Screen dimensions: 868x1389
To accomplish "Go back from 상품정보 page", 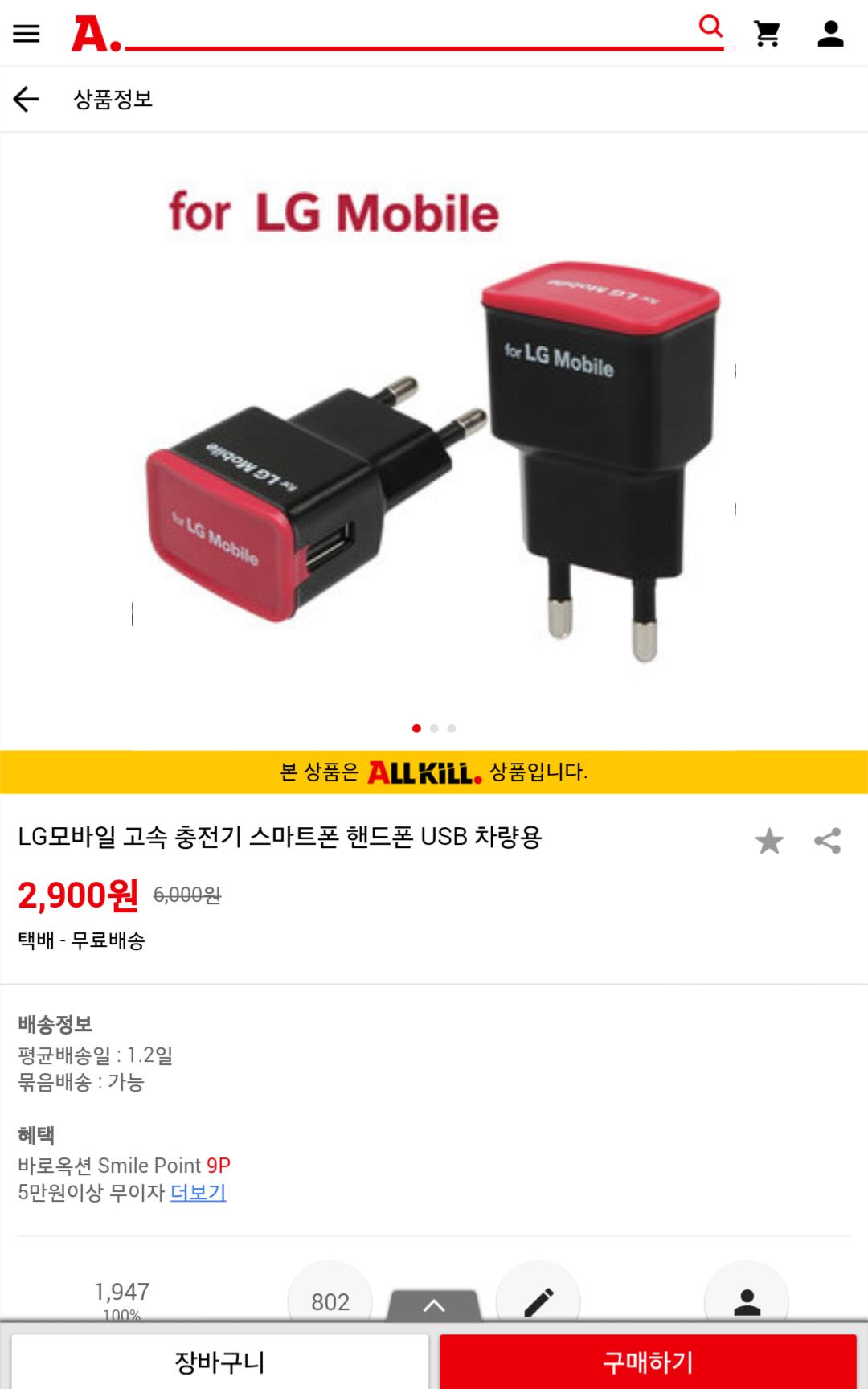I will tap(27, 99).
